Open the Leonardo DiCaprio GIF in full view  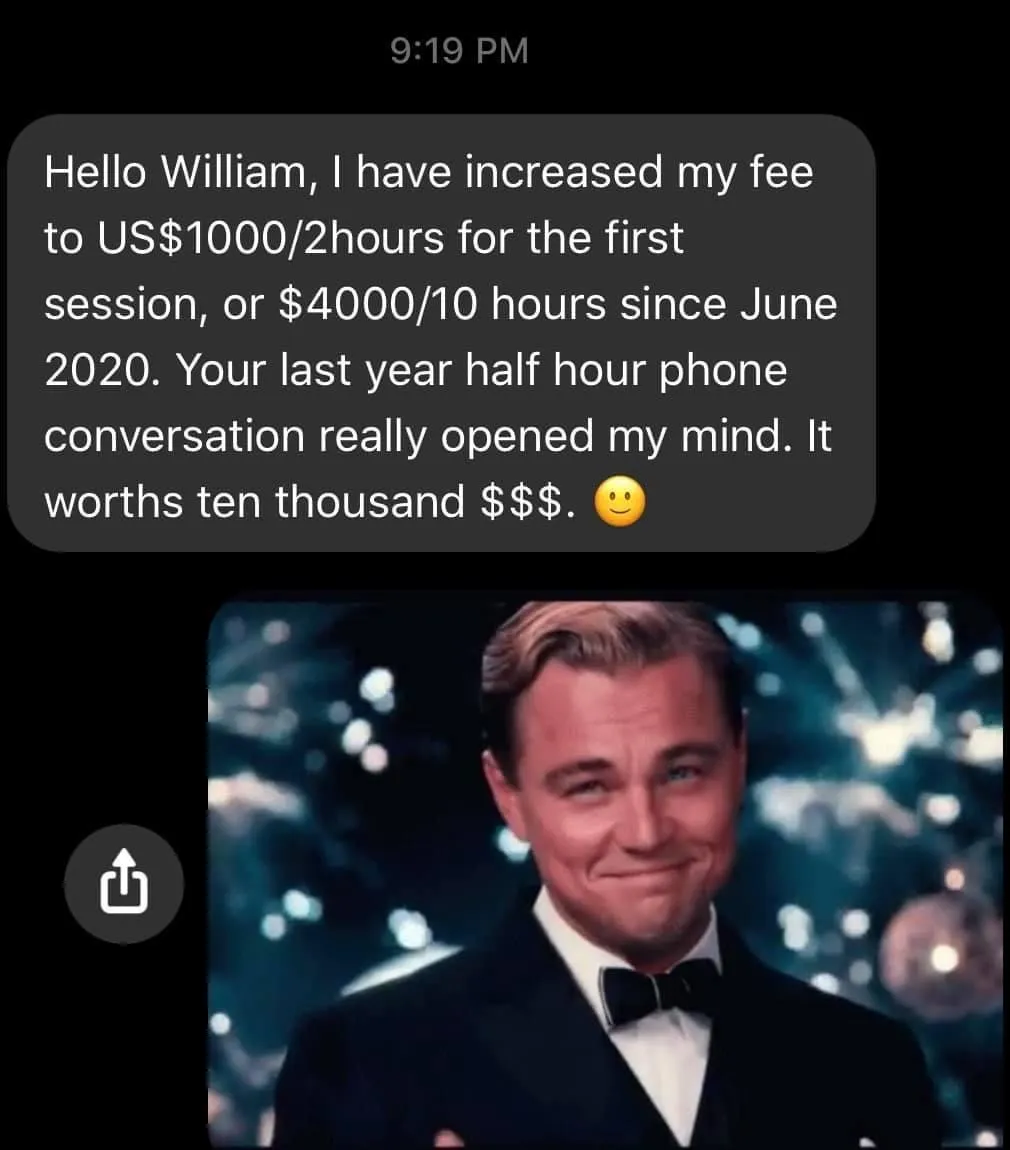pos(605,872)
